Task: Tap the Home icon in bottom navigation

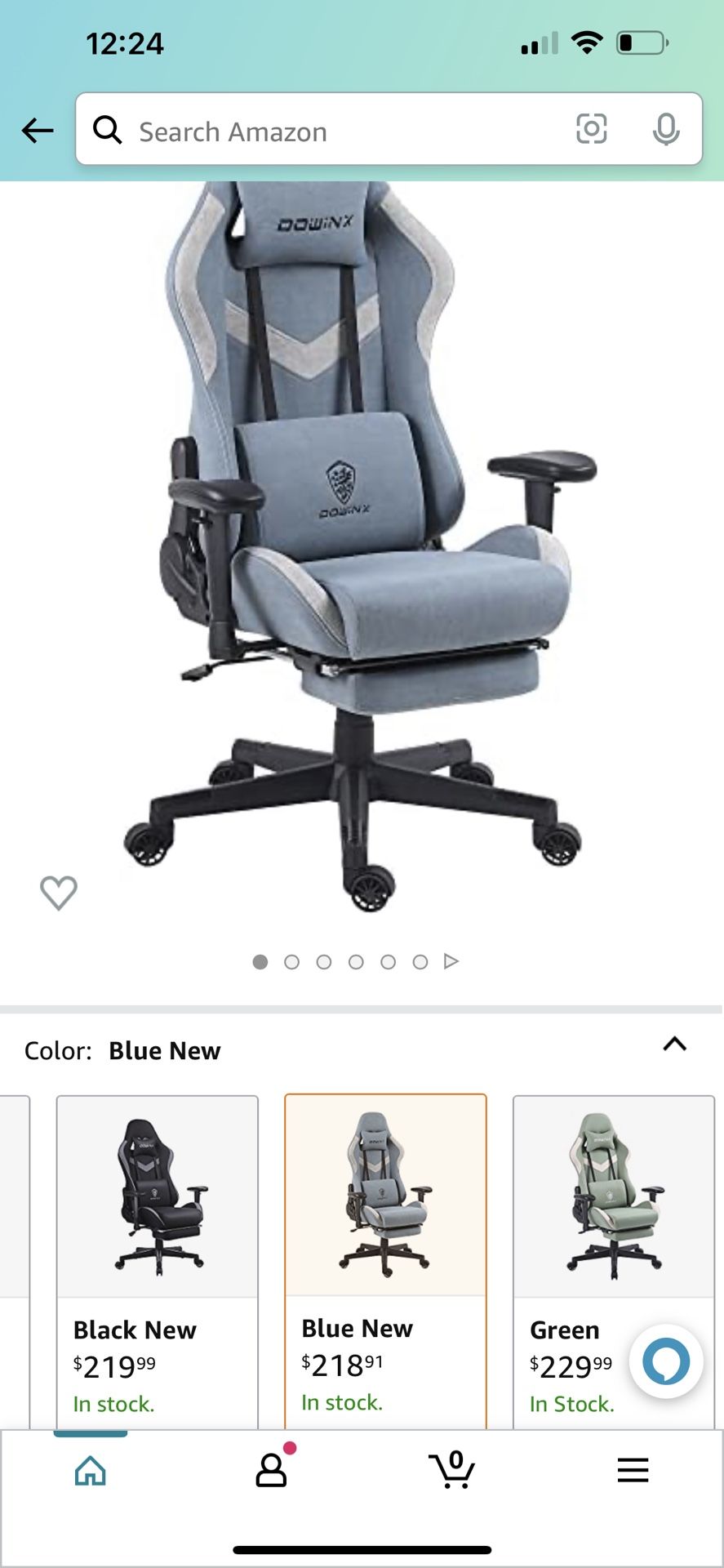Action: pos(90,1470)
